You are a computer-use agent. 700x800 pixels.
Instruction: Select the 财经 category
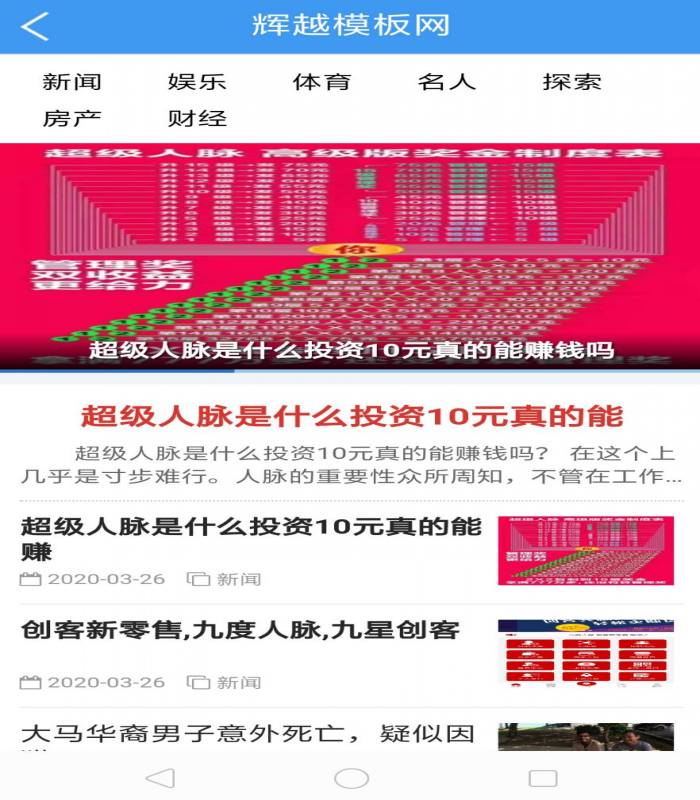coord(197,118)
